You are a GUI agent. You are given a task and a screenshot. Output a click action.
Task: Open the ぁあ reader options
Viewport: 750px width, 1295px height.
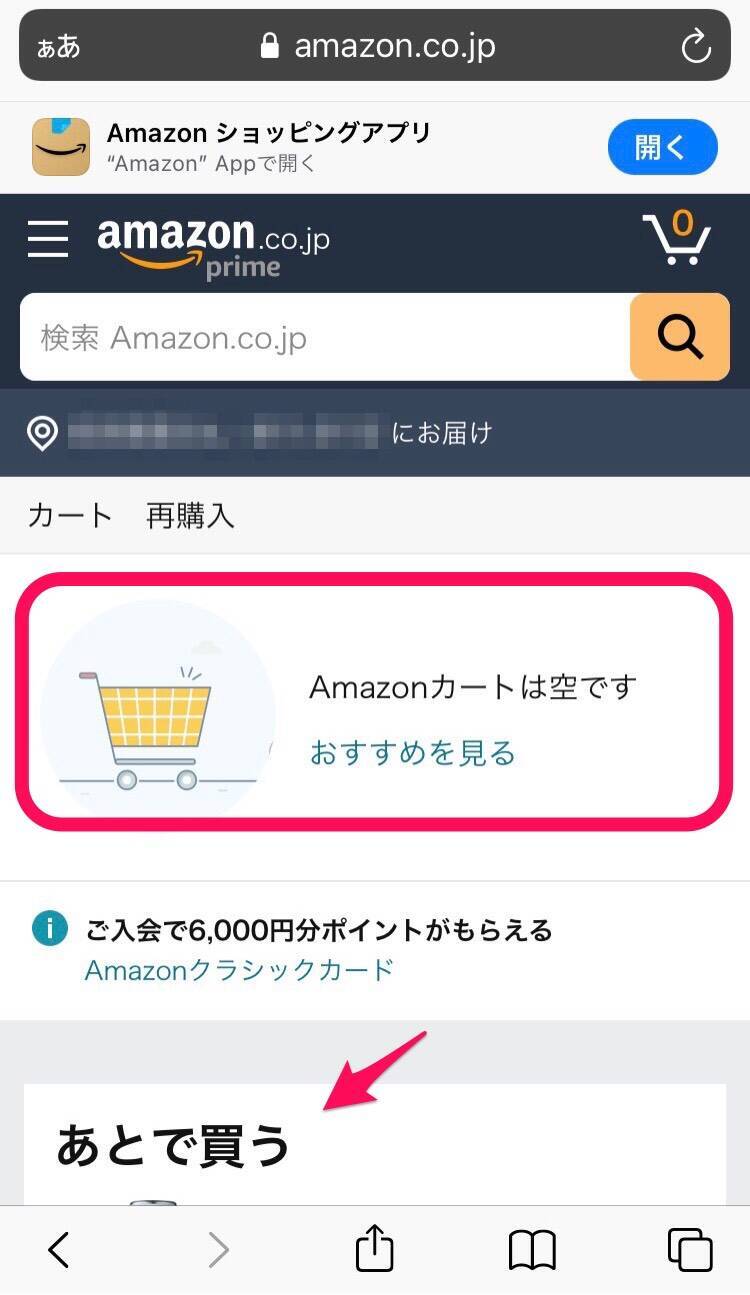(58, 47)
